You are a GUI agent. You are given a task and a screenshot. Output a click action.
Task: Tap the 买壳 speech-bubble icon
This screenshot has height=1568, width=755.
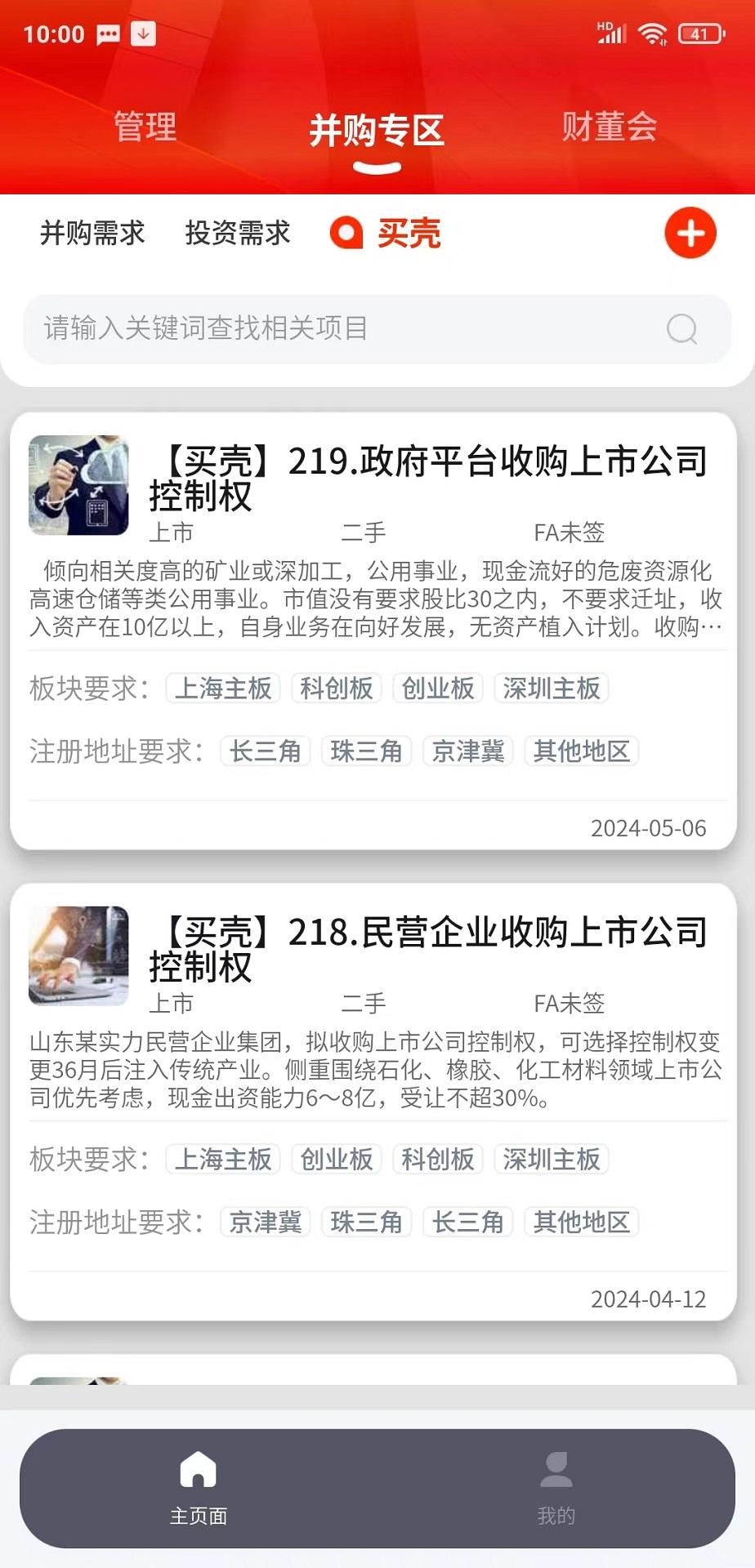pyautogui.click(x=346, y=234)
